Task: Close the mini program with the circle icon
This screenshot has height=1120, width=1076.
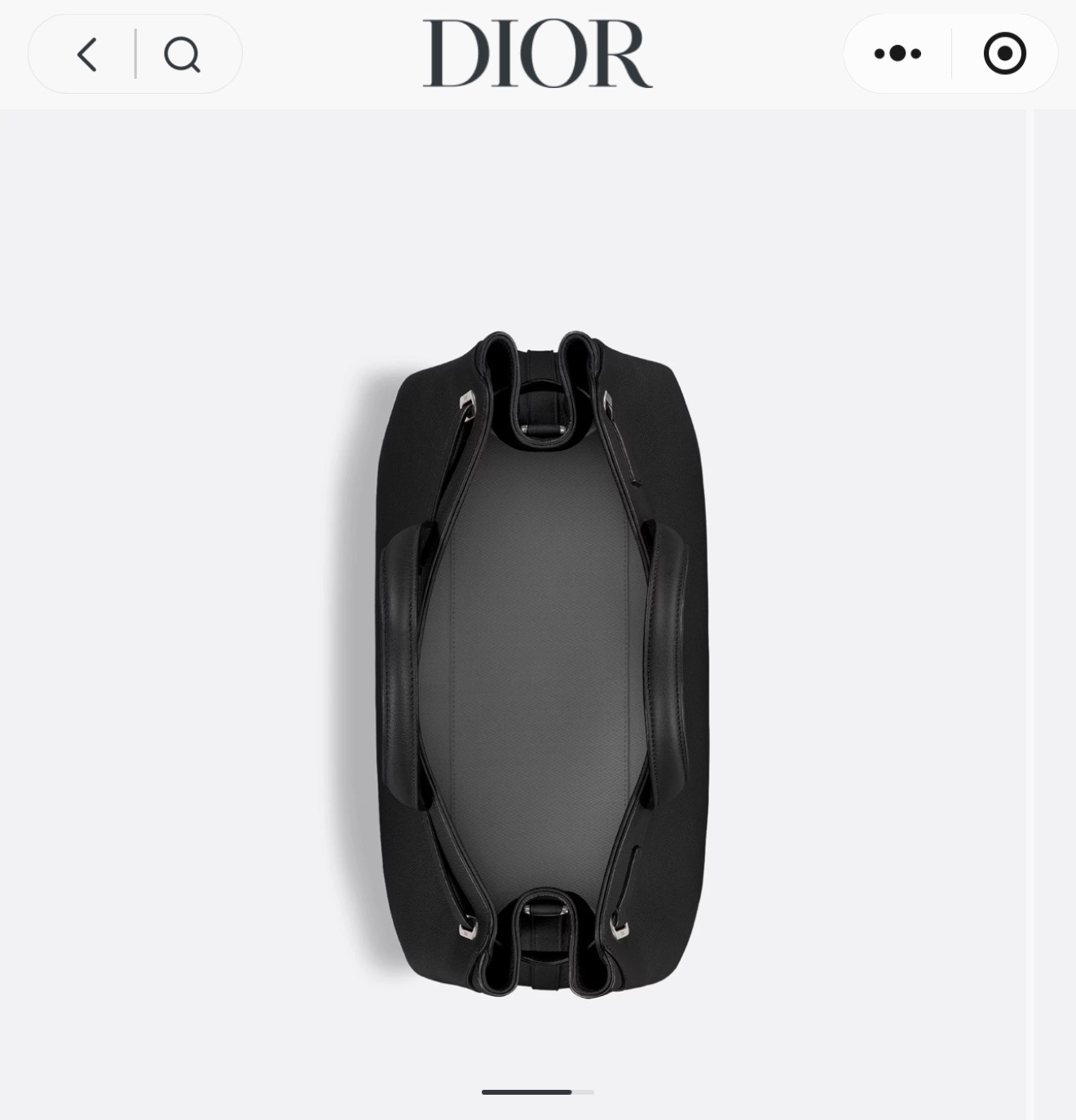Action: [1004, 54]
